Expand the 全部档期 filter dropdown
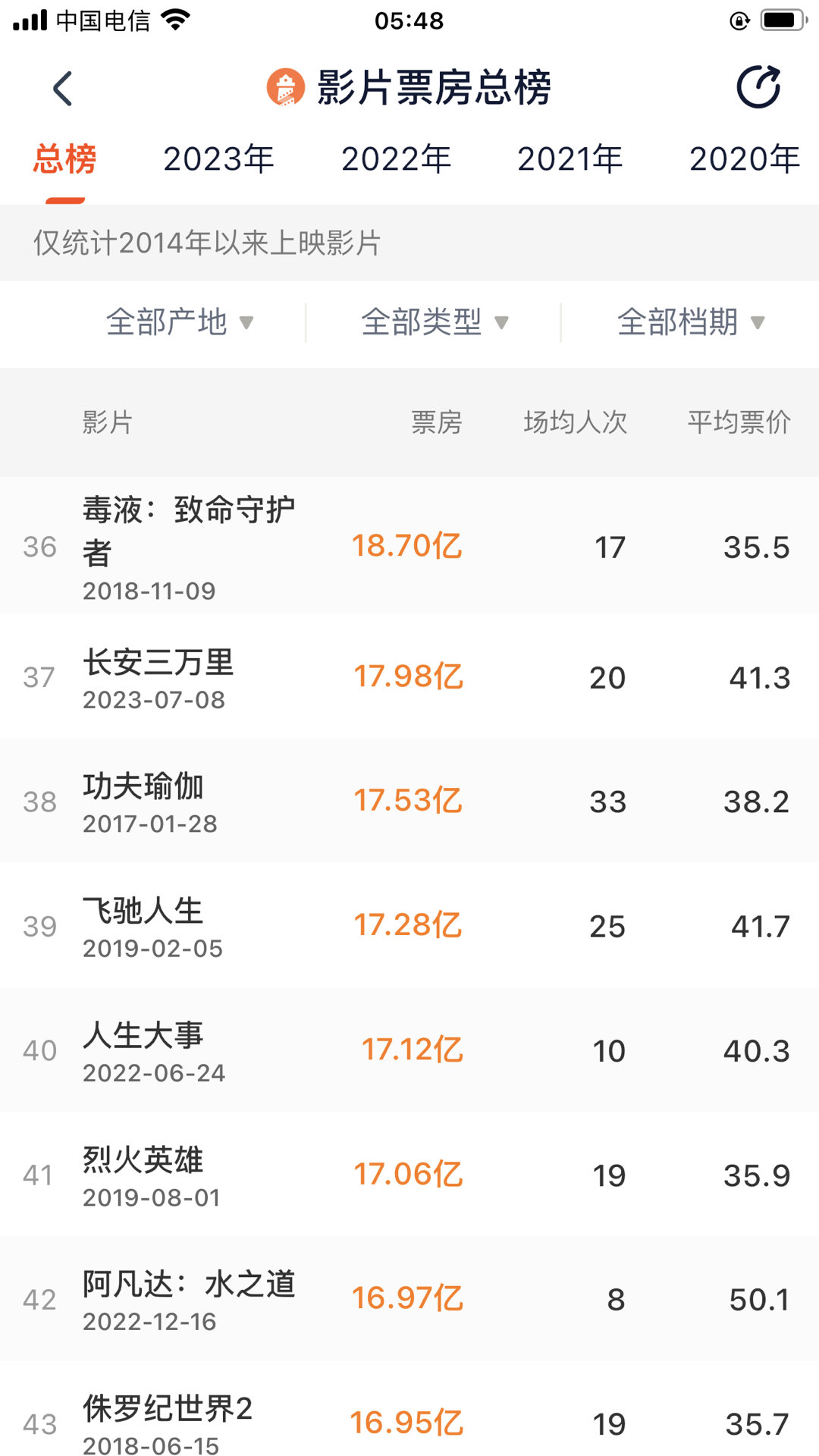 point(690,322)
